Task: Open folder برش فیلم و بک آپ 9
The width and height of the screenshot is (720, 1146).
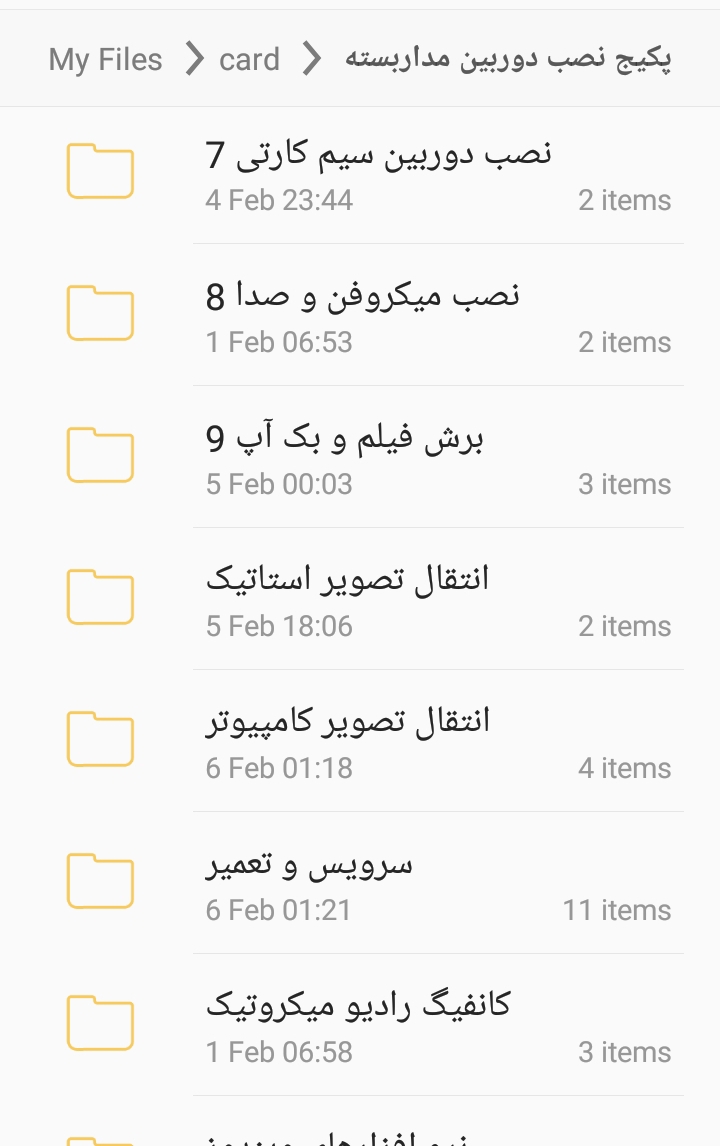Action: (x=345, y=457)
